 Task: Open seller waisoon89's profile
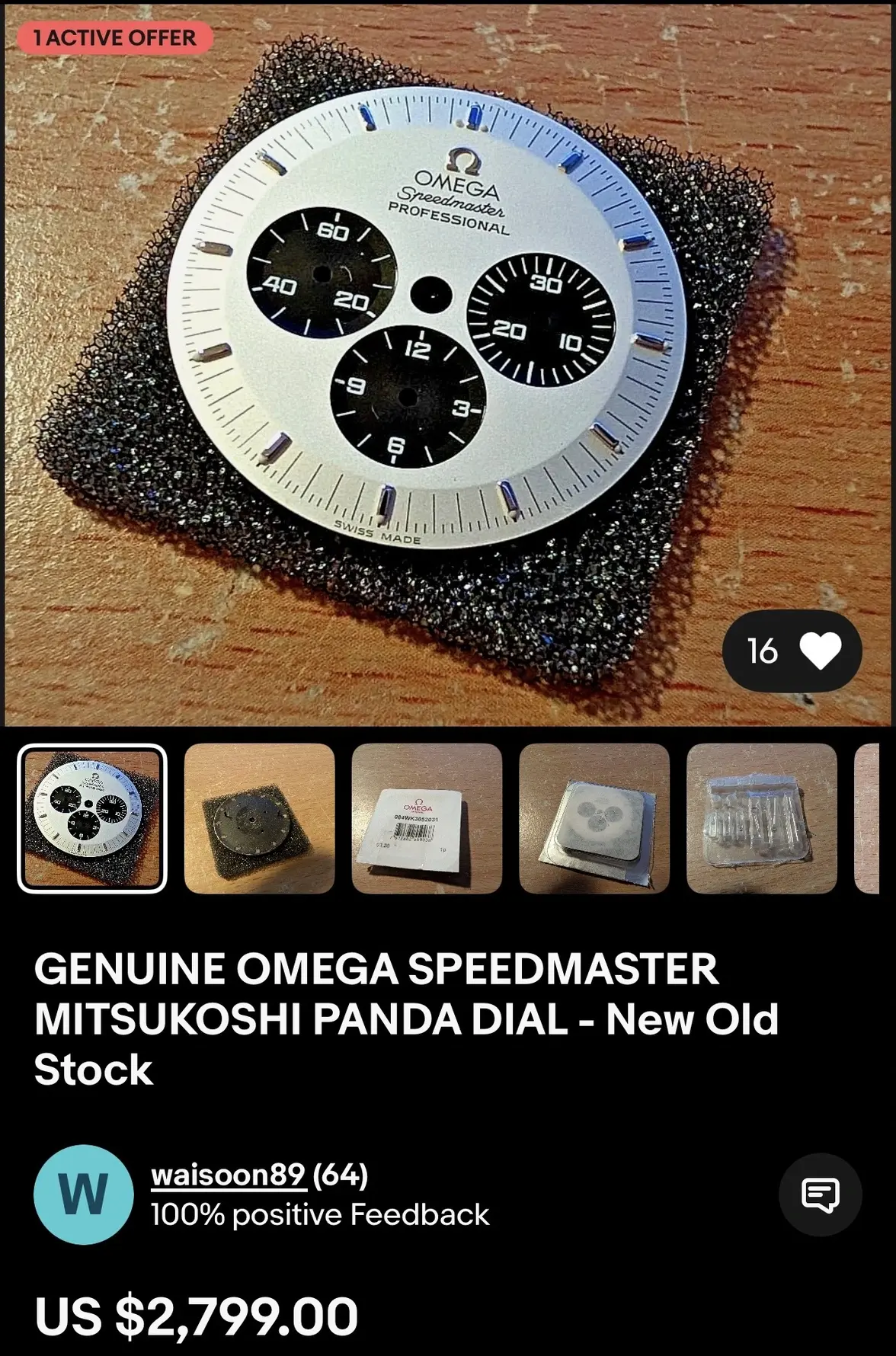click(x=229, y=1175)
